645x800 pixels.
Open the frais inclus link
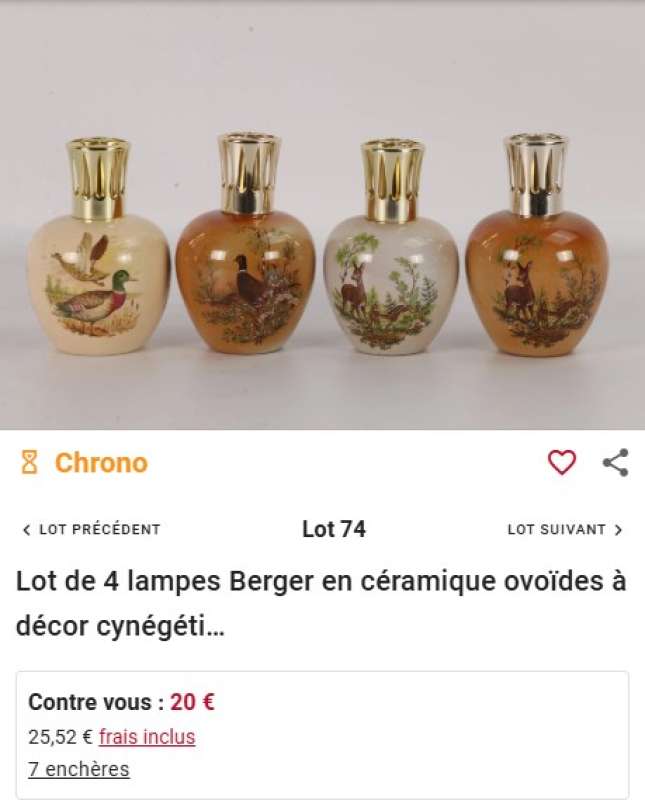coord(147,737)
